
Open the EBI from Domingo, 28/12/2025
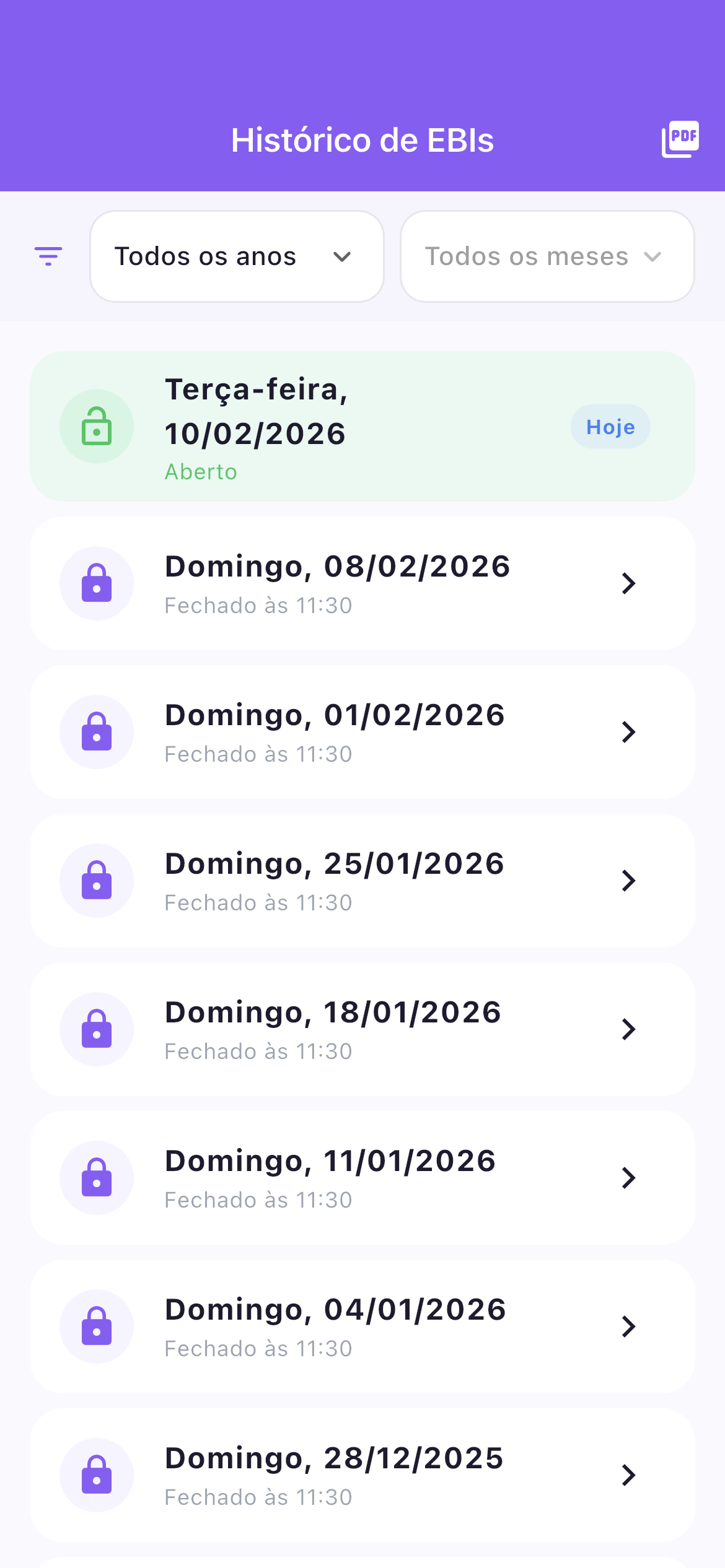(x=362, y=1475)
